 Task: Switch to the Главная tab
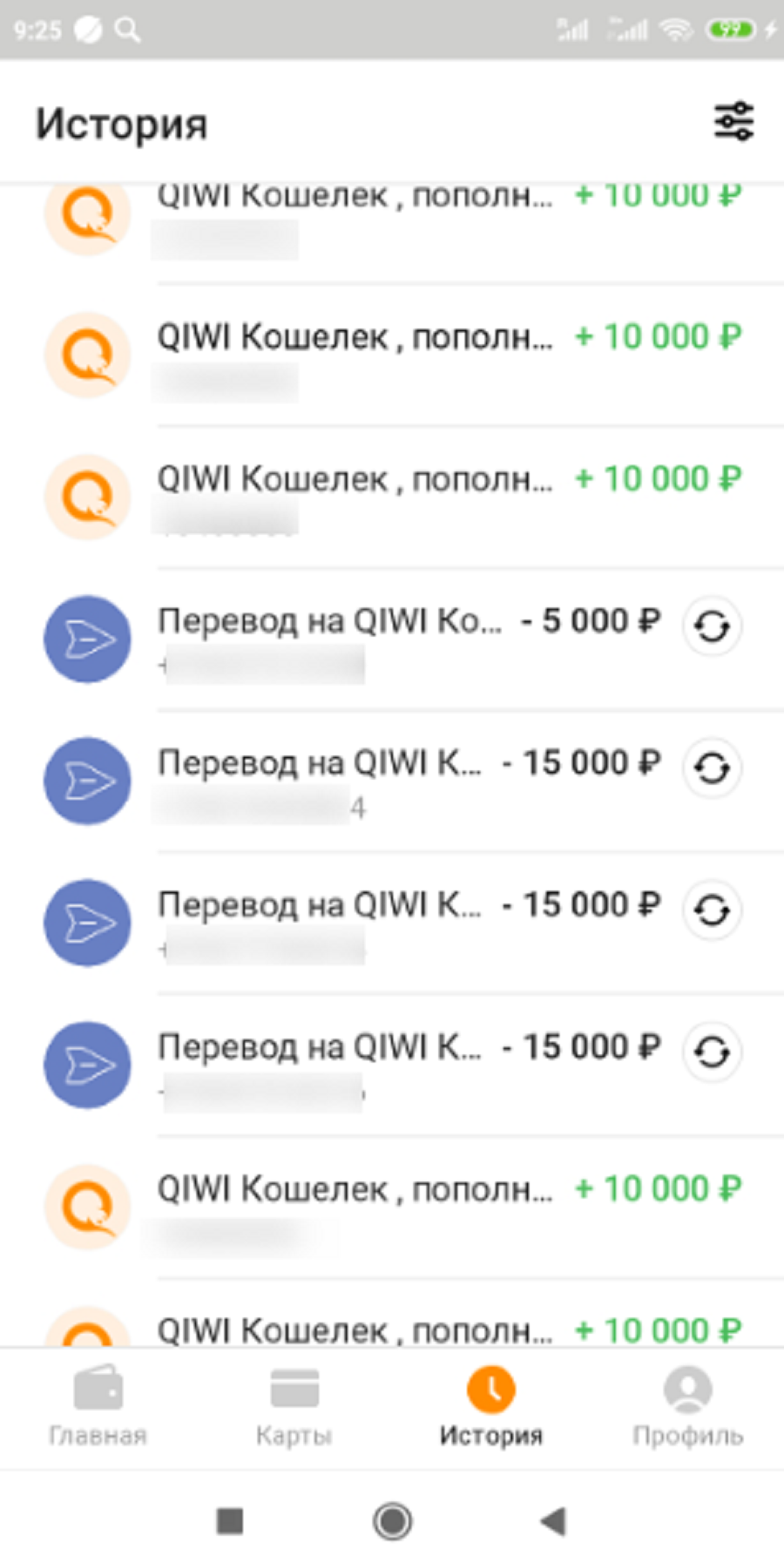(98, 1407)
